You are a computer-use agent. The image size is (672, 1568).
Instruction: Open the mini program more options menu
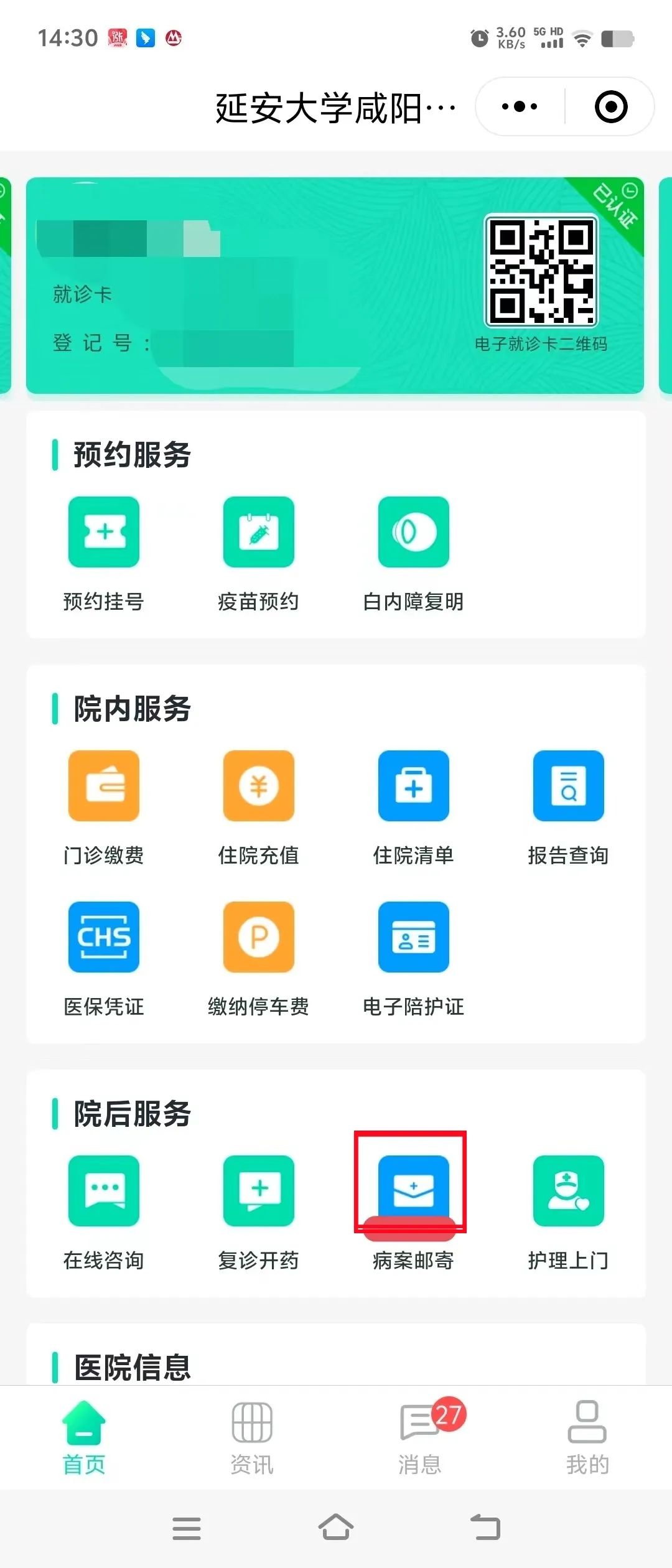coord(520,107)
